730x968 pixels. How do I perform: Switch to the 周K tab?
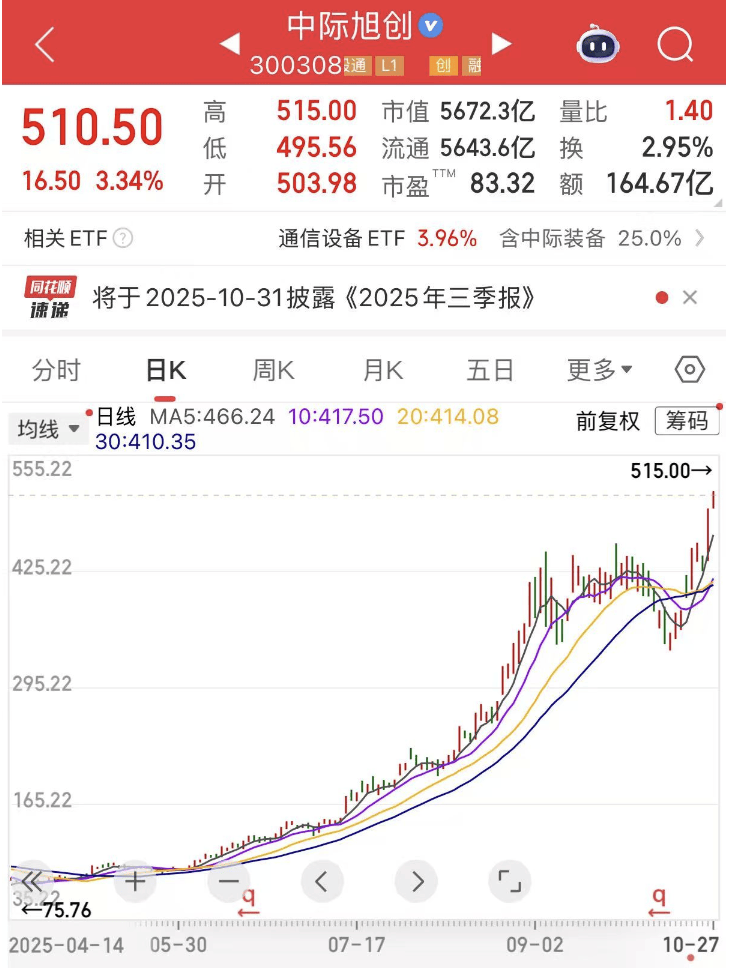coord(273,369)
